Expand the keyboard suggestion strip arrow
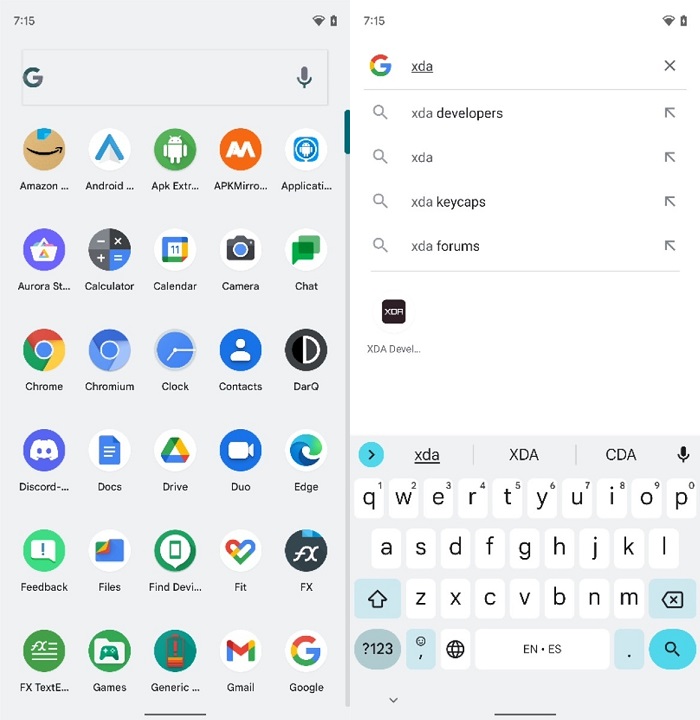The width and height of the screenshot is (700, 720). pyautogui.click(x=371, y=455)
